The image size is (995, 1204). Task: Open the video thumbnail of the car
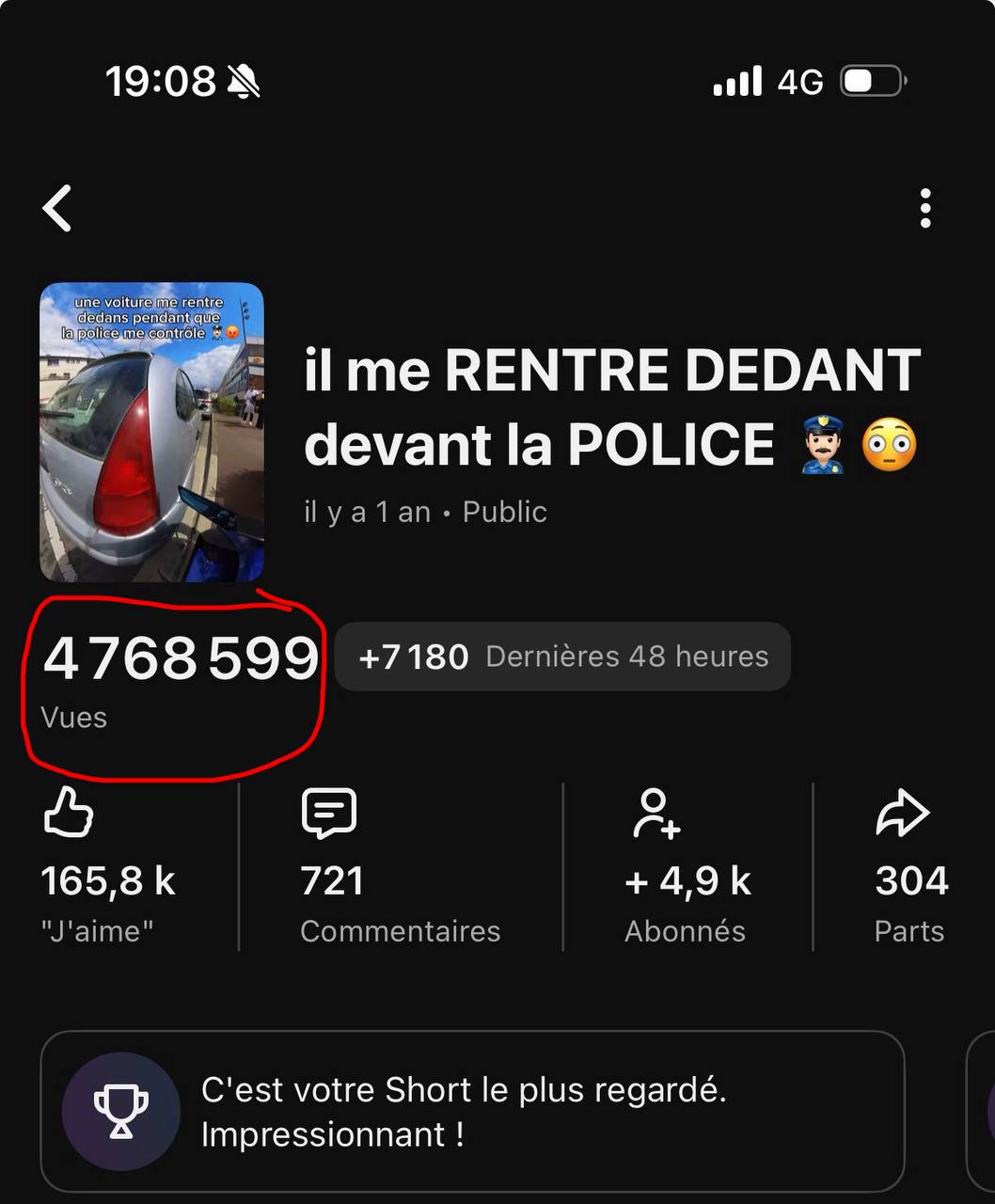click(151, 433)
